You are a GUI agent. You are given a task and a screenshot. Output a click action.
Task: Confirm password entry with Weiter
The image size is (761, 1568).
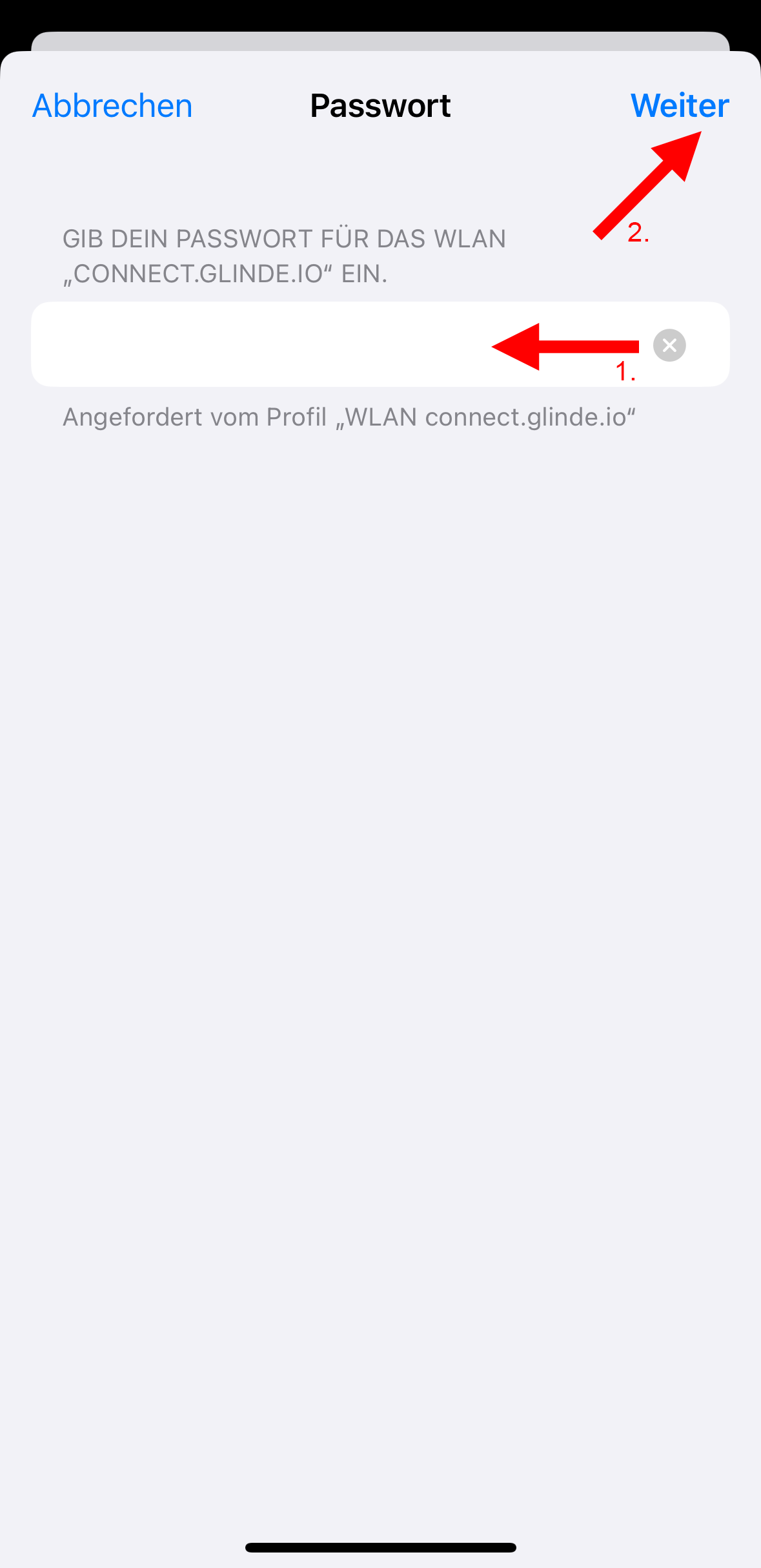tap(678, 105)
